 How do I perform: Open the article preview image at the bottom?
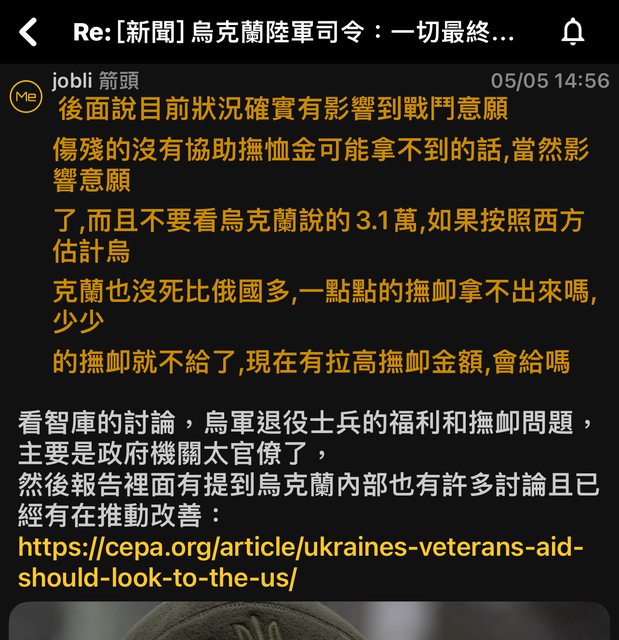coord(309,621)
